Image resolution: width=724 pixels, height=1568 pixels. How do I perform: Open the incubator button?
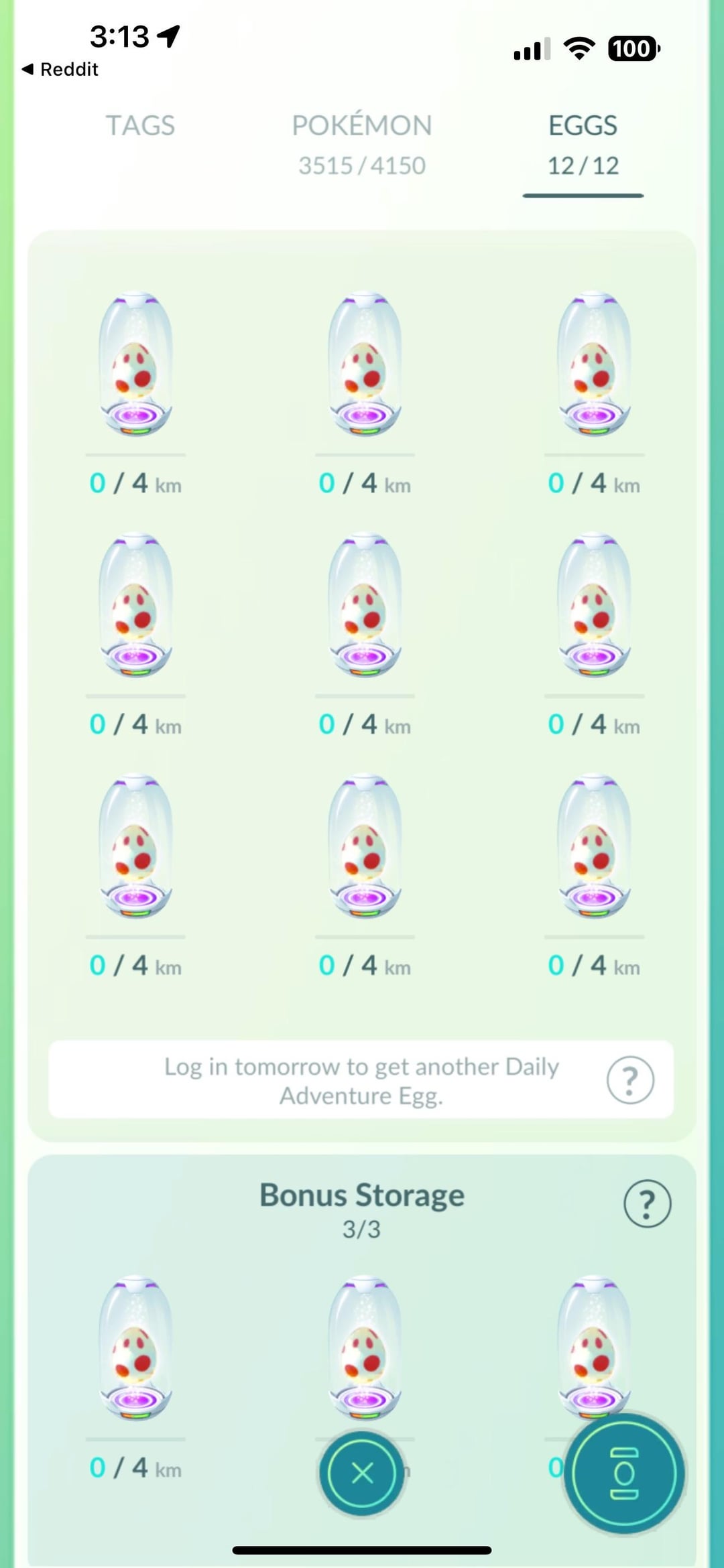[624, 1473]
